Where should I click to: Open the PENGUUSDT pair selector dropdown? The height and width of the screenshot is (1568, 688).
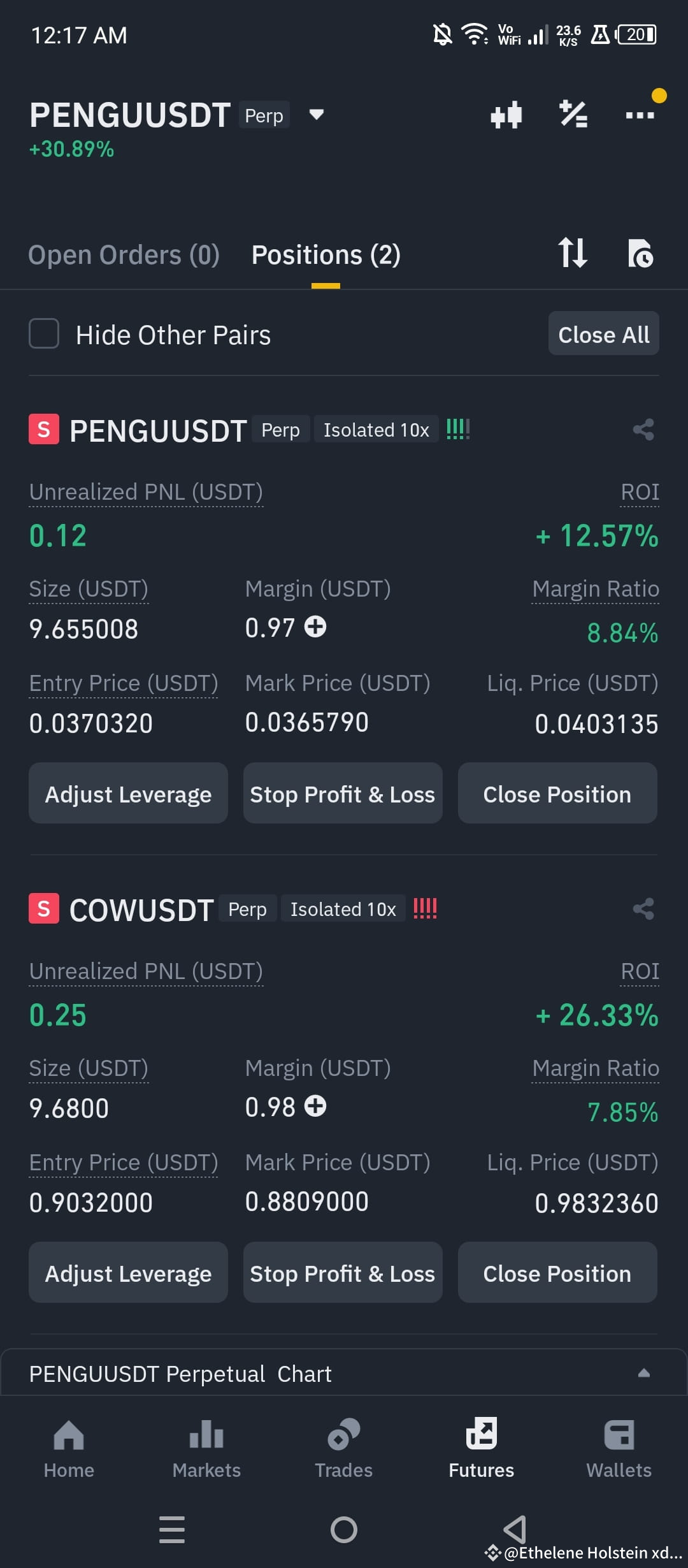point(317,115)
